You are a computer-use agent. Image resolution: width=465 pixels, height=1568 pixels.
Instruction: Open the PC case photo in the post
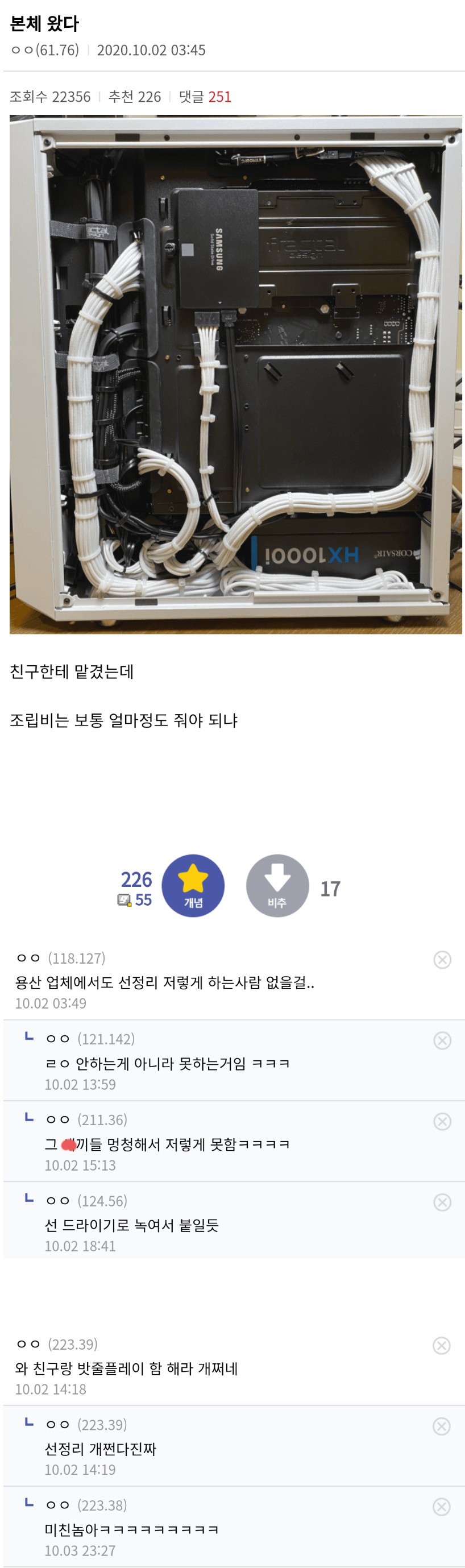pos(235,374)
